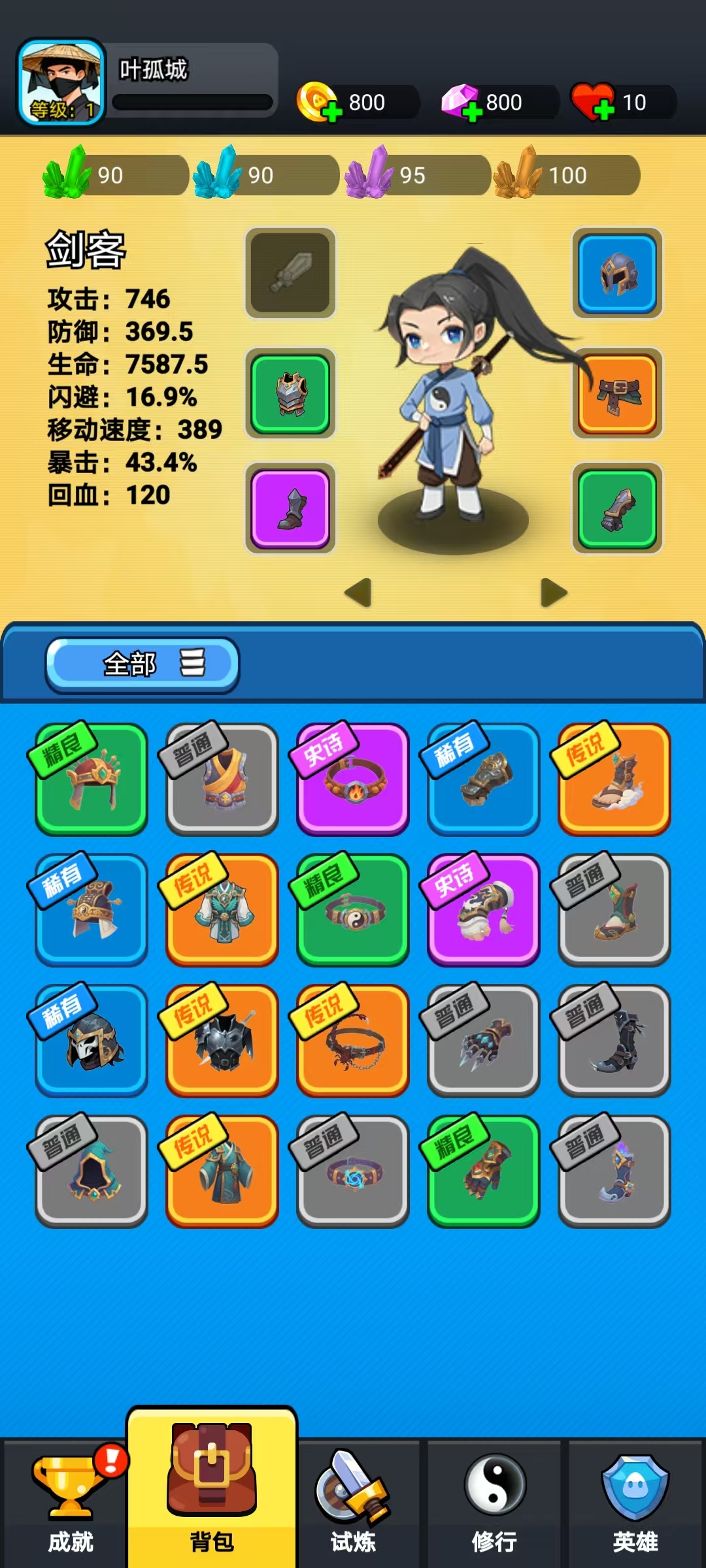
Task: Pick the 史诗 fire belt item
Action: (353, 779)
